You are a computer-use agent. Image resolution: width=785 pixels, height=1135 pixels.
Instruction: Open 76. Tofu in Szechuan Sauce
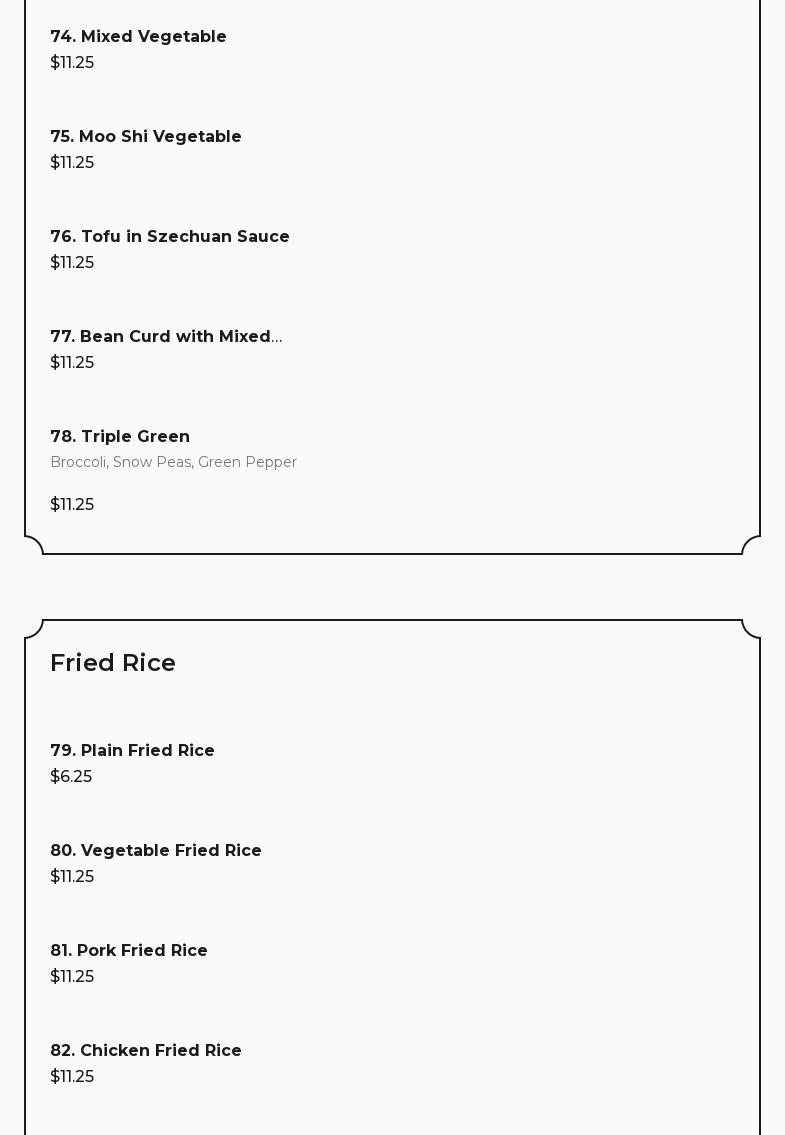170,237
